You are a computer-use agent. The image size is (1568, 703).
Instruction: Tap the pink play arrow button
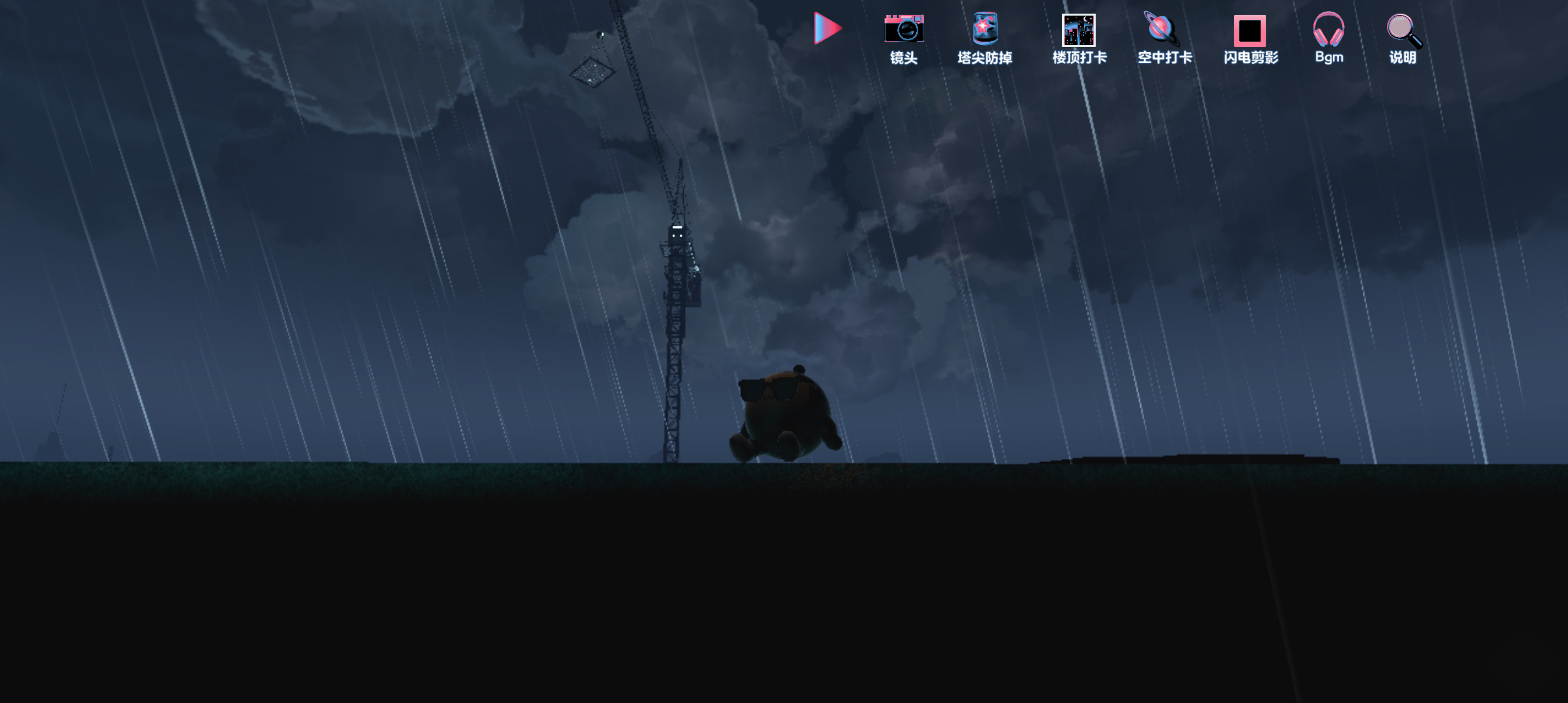[827, 29]
